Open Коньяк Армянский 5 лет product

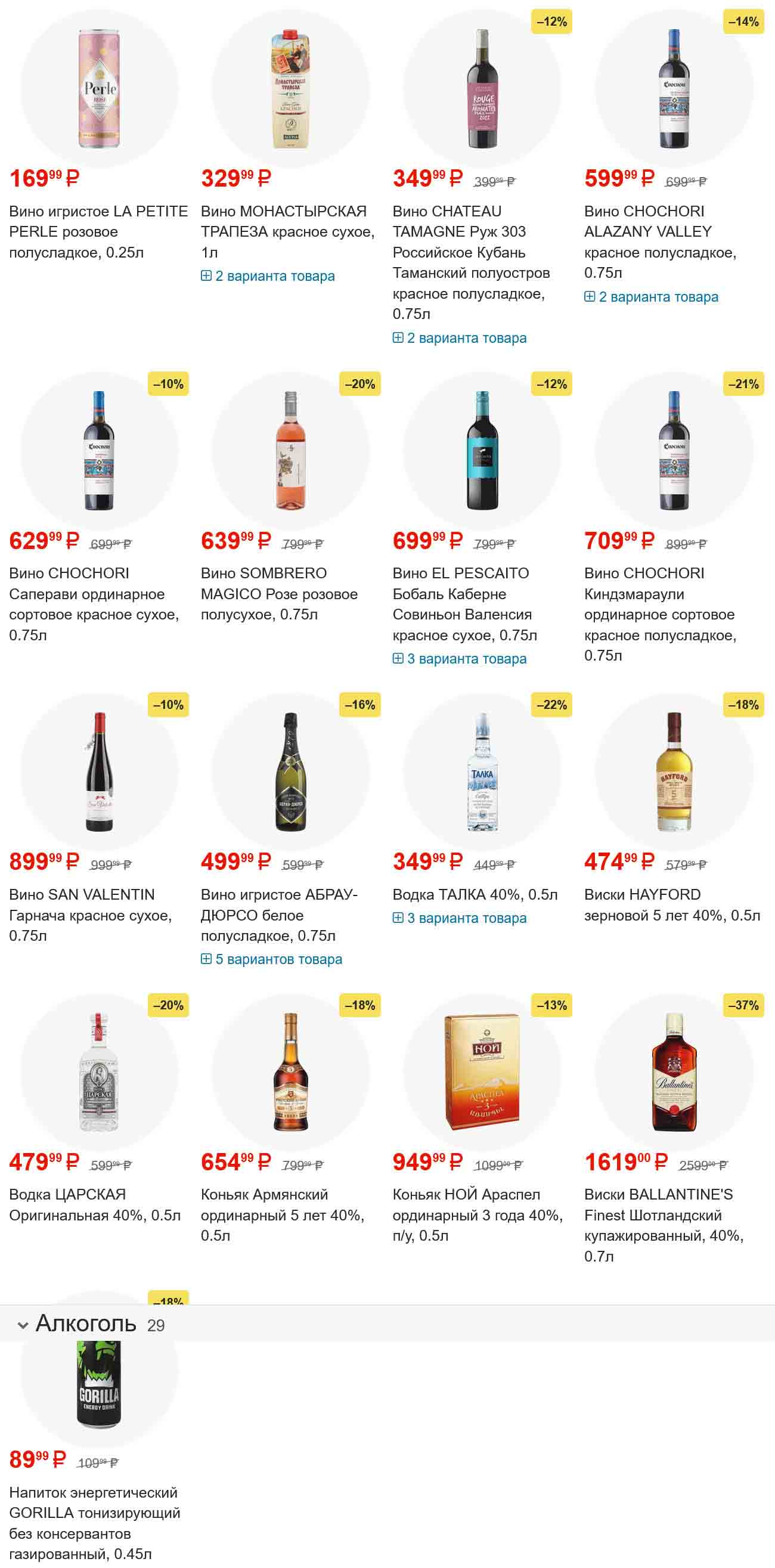[282, 1214]
